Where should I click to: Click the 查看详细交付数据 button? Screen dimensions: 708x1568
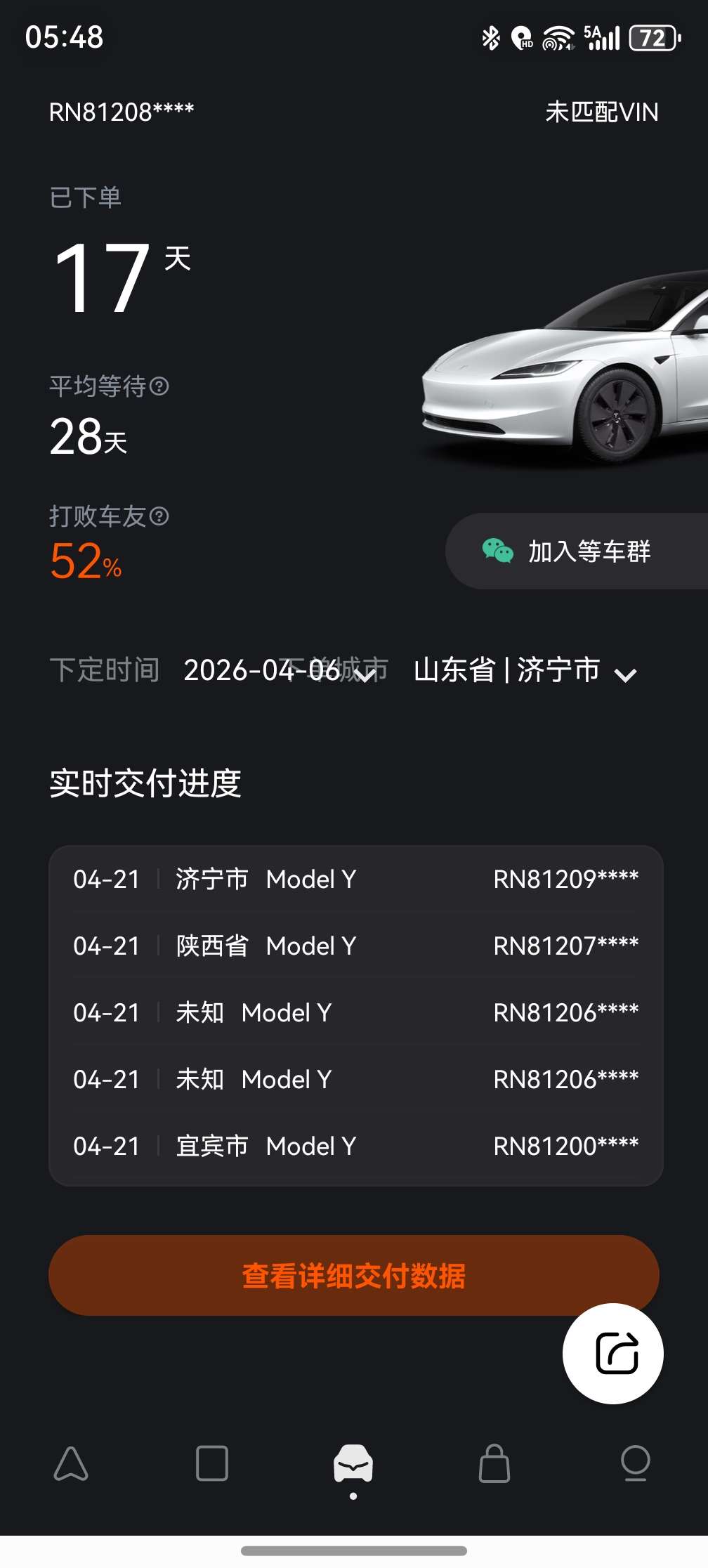(x=354, y=1274)
